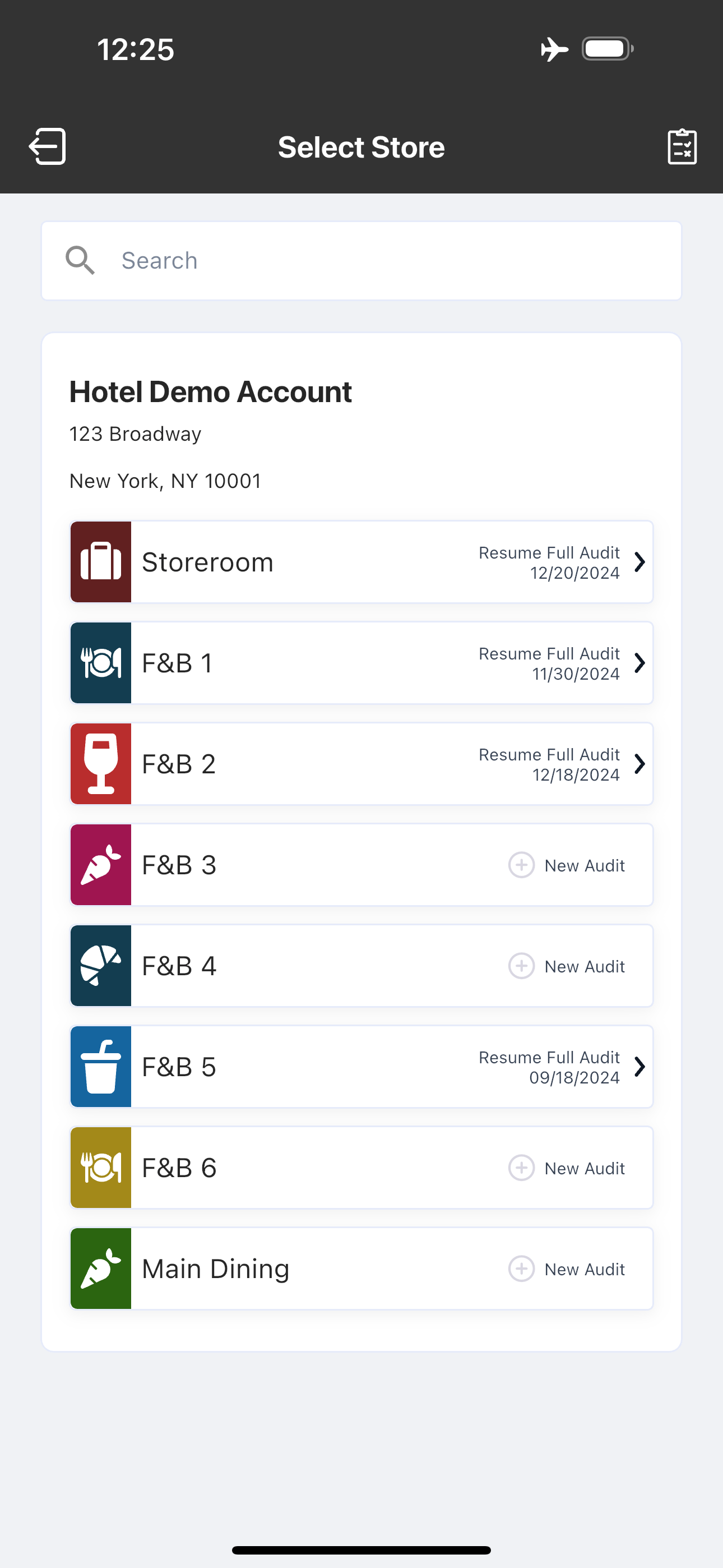Click the fork and plate icon for F&B 1
The width and height of the screenshot is (723, 1568).
(100, 662)
